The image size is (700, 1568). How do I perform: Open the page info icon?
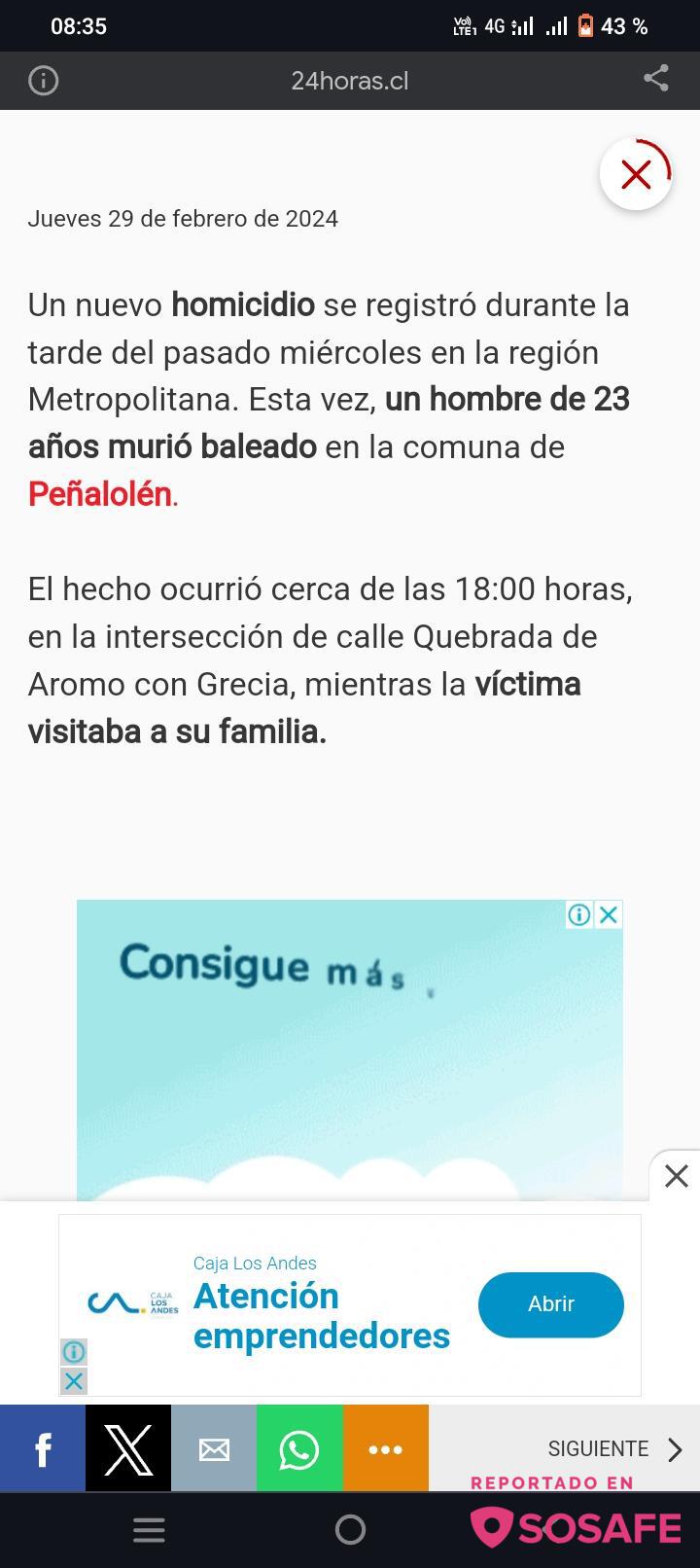pos(43,80)
